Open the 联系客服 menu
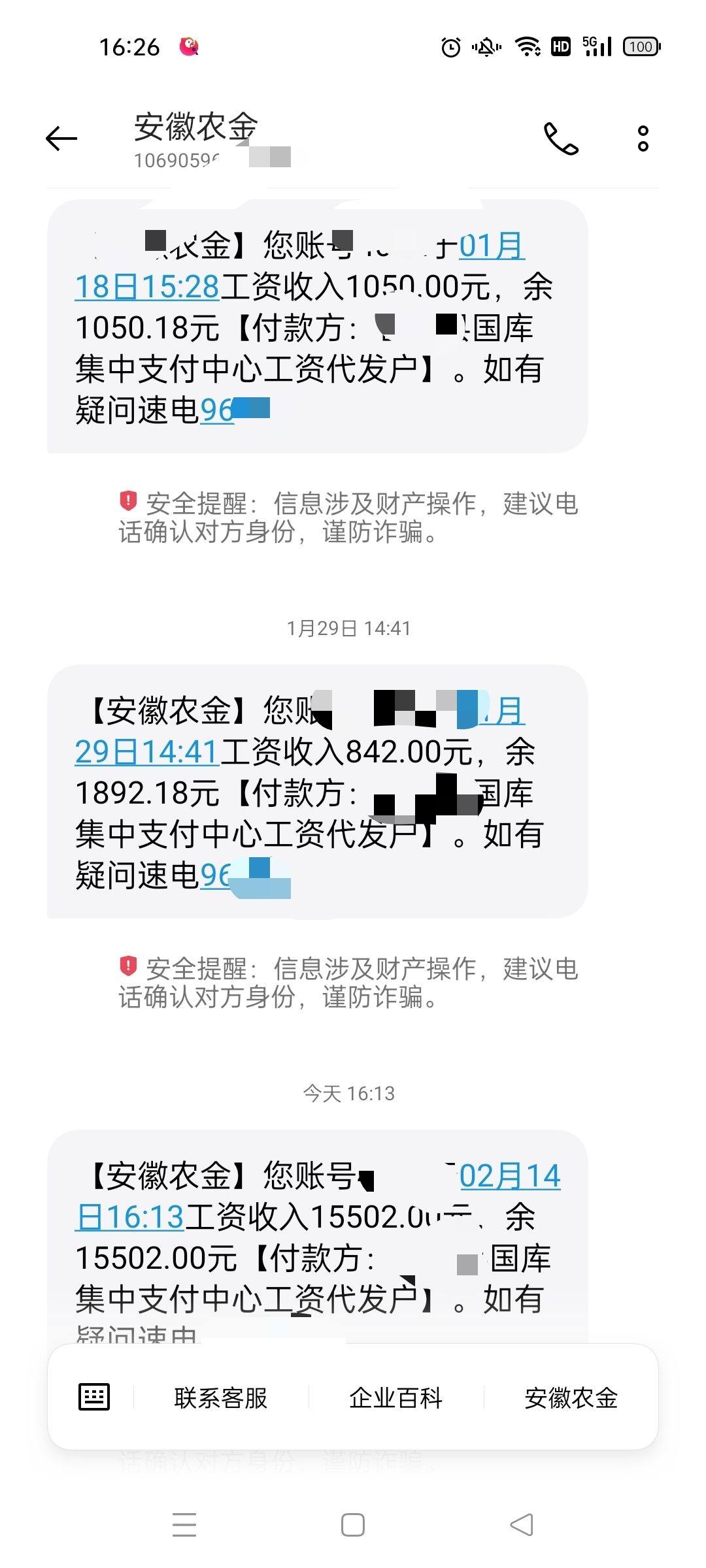This screenshot has height=1568, width=706. [x=221, y=1397]
